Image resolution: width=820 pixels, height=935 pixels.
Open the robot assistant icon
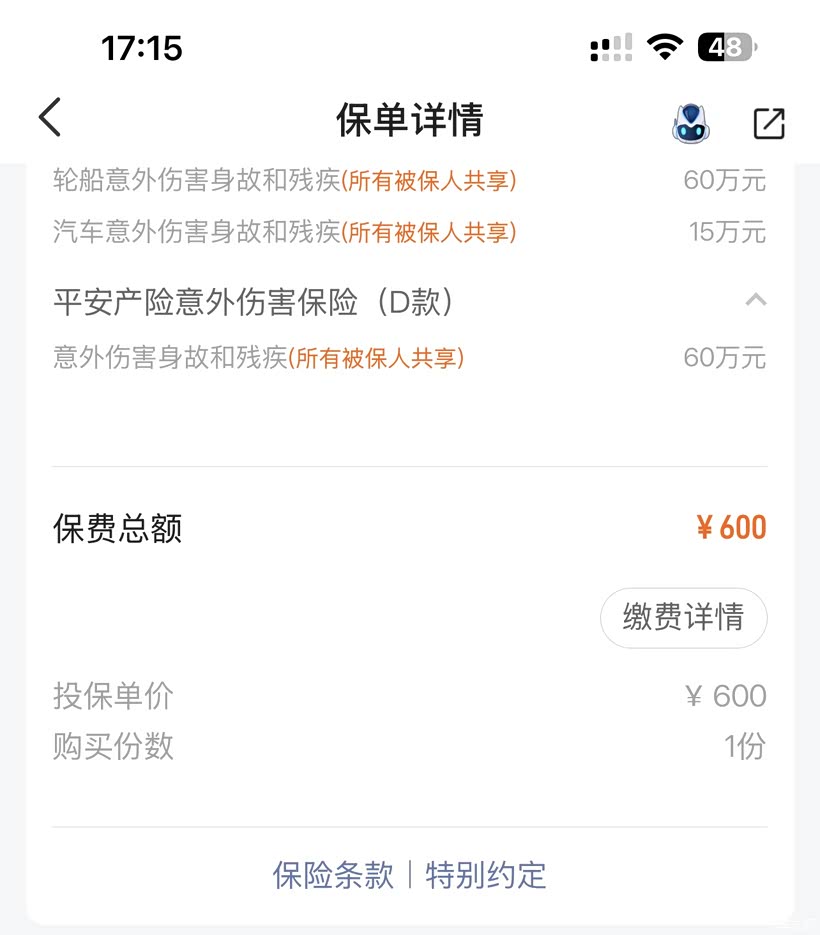pos(691,124)
